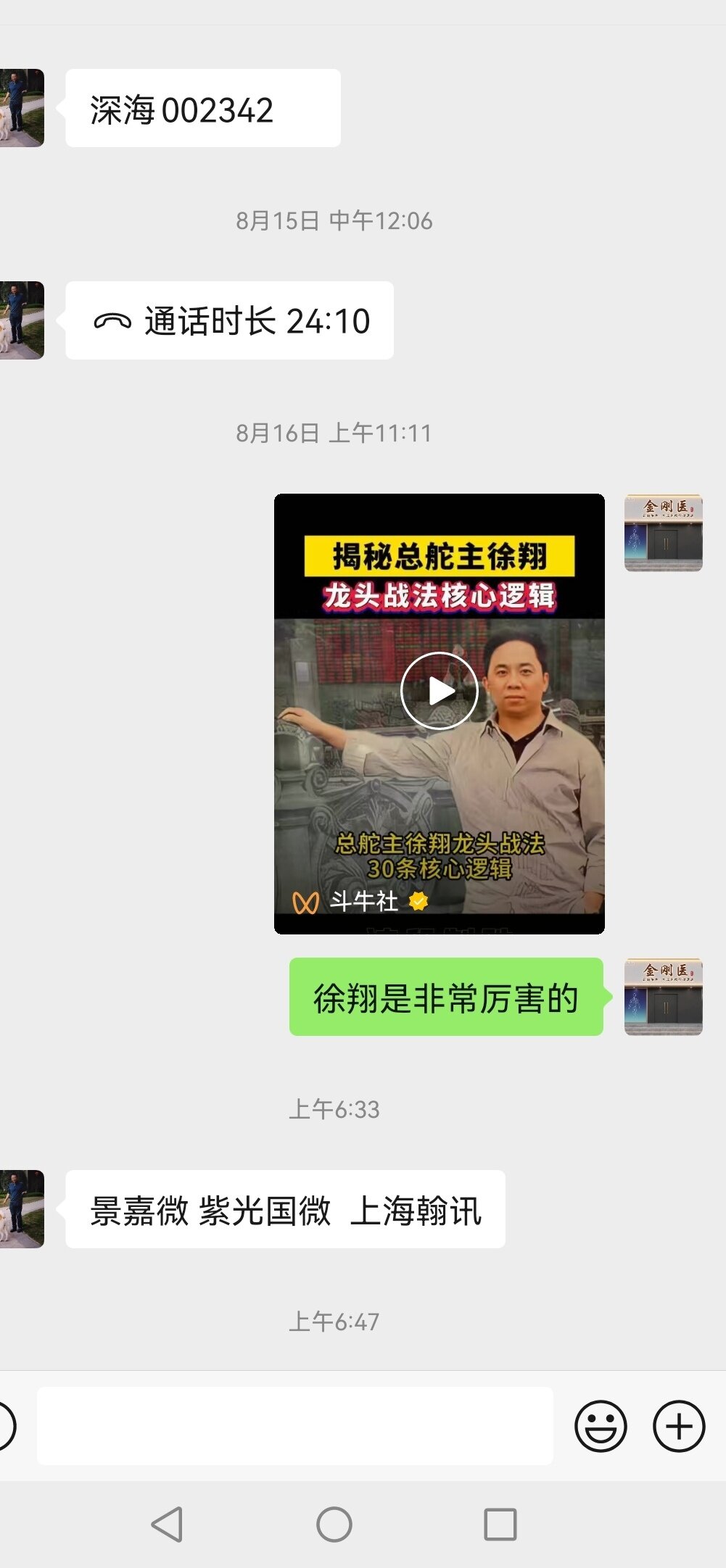
Task: Focus the message input field
Action: click(294, 1426)
